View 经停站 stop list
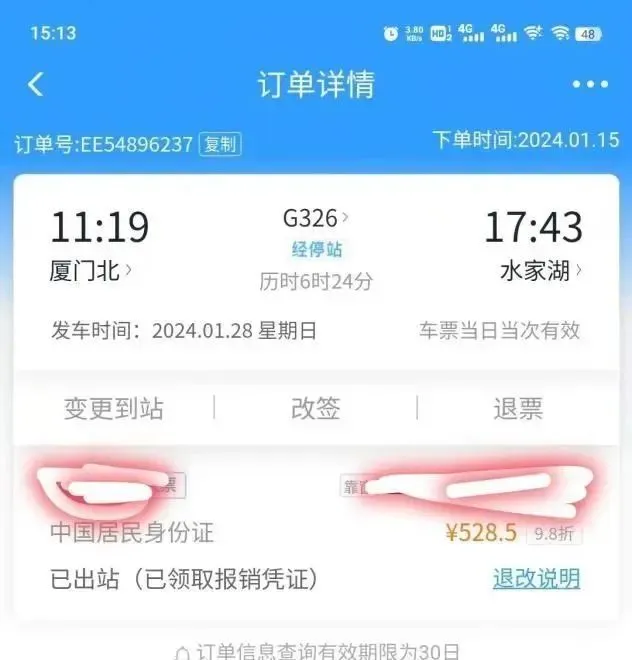This screenshot has width=632, height=660. [316, 249]
